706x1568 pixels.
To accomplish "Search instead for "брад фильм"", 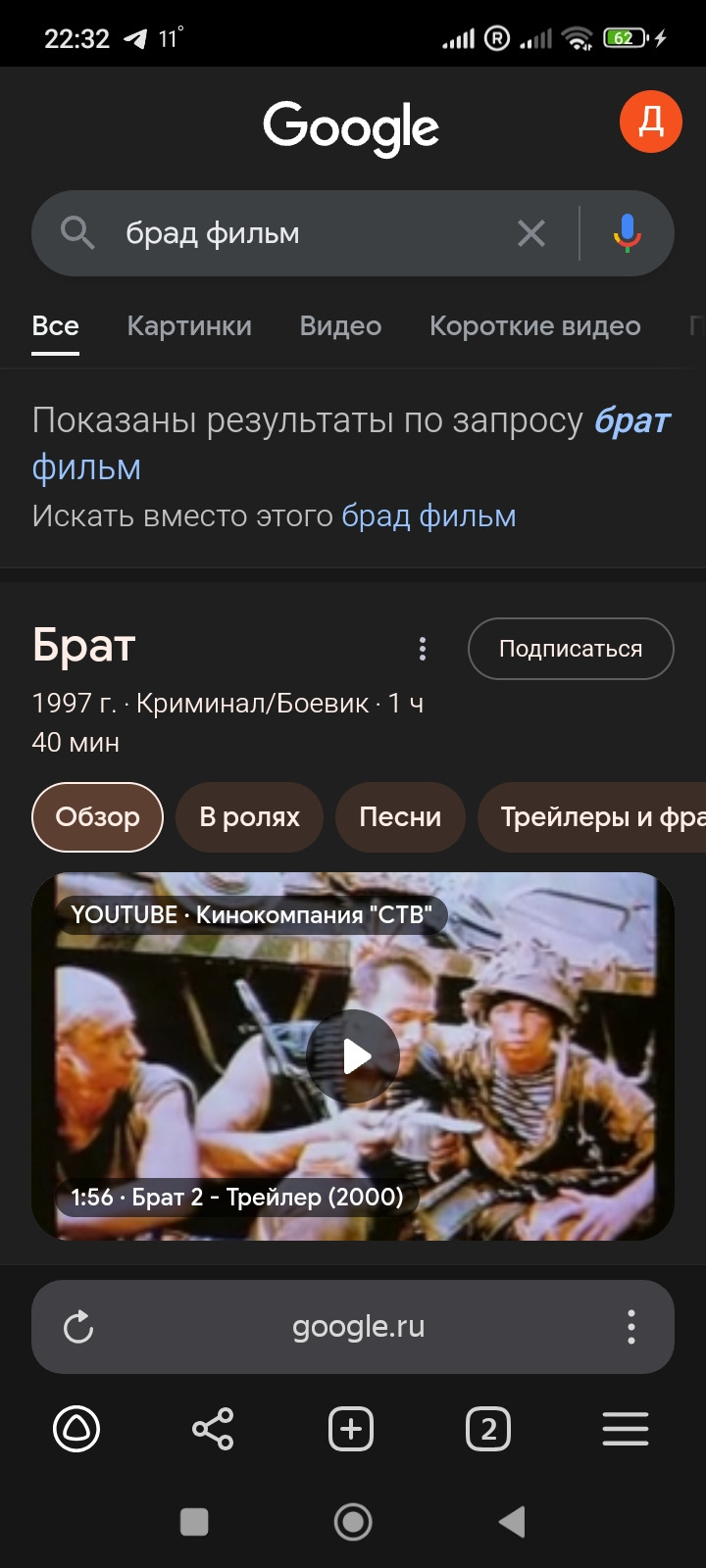I will [429, 516].
